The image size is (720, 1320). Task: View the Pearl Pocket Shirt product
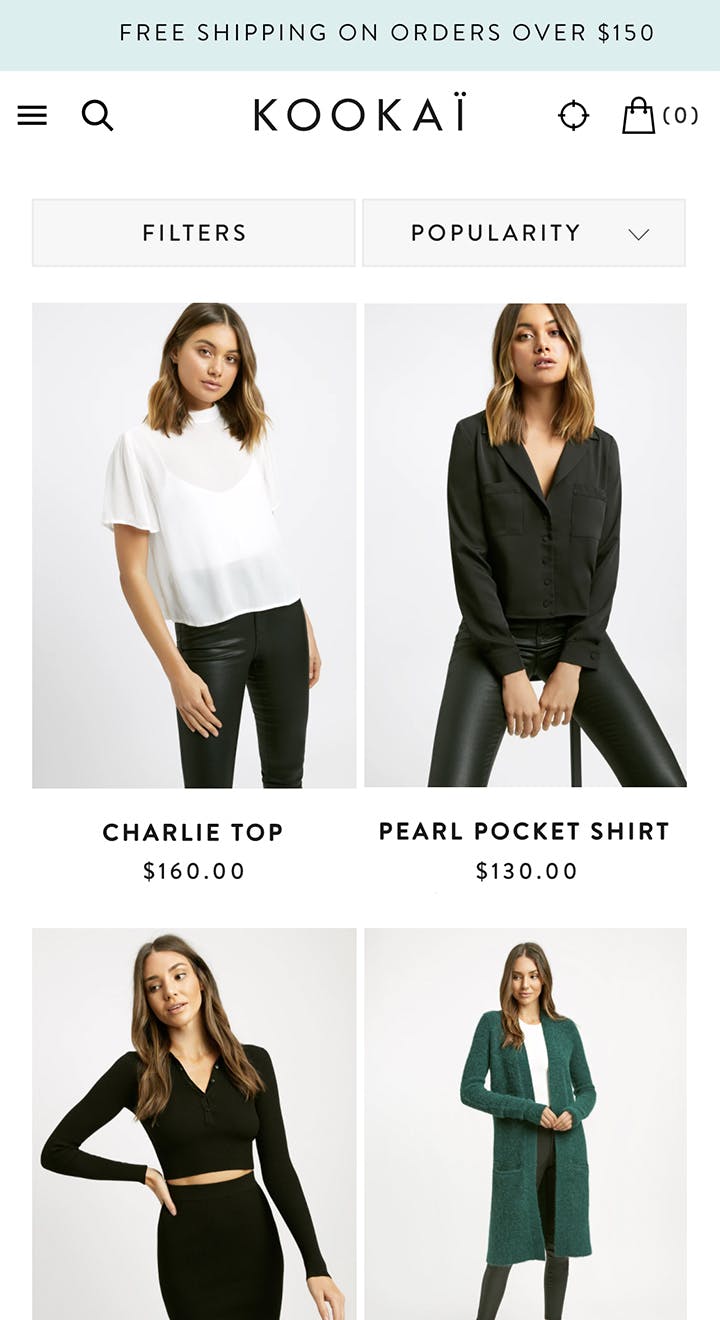(525, 545)
